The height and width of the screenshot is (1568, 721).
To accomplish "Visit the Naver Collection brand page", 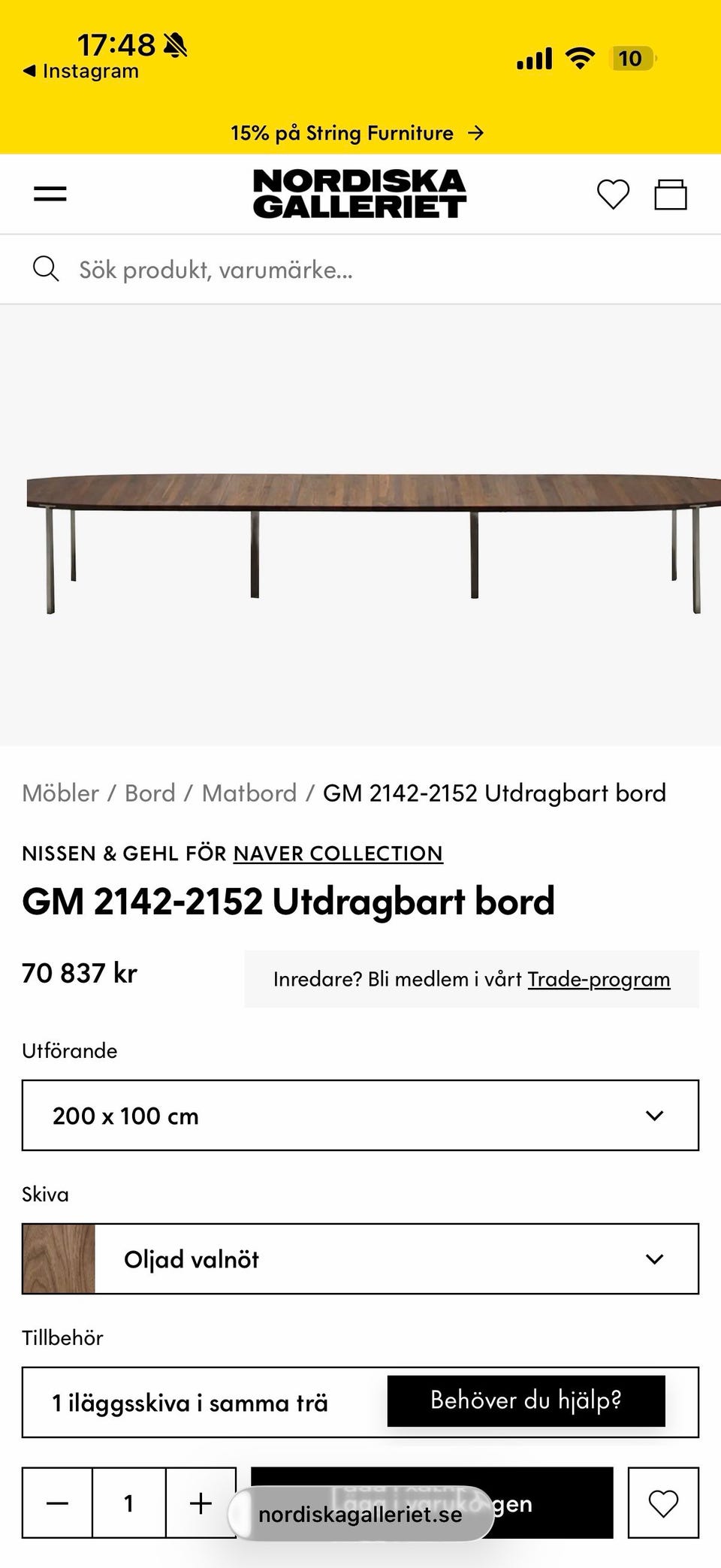I will [x=338, y=853].
